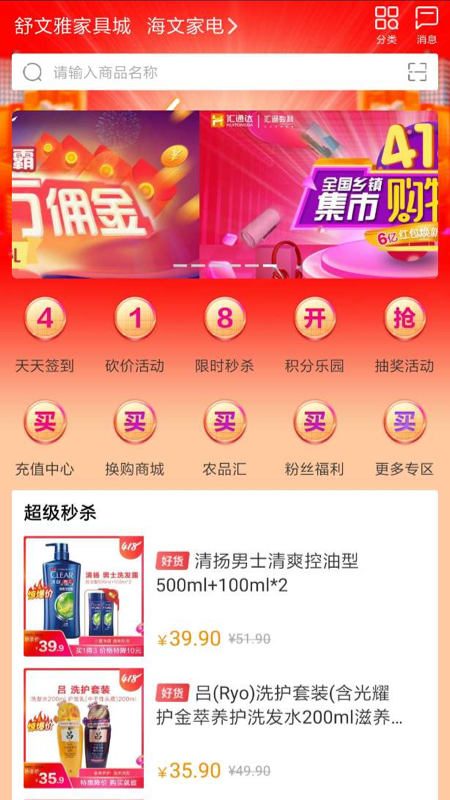Open 砍价活动 bargain activity
Screen dimensions: 450x800
pyautogui.click(x=135, y=335)
